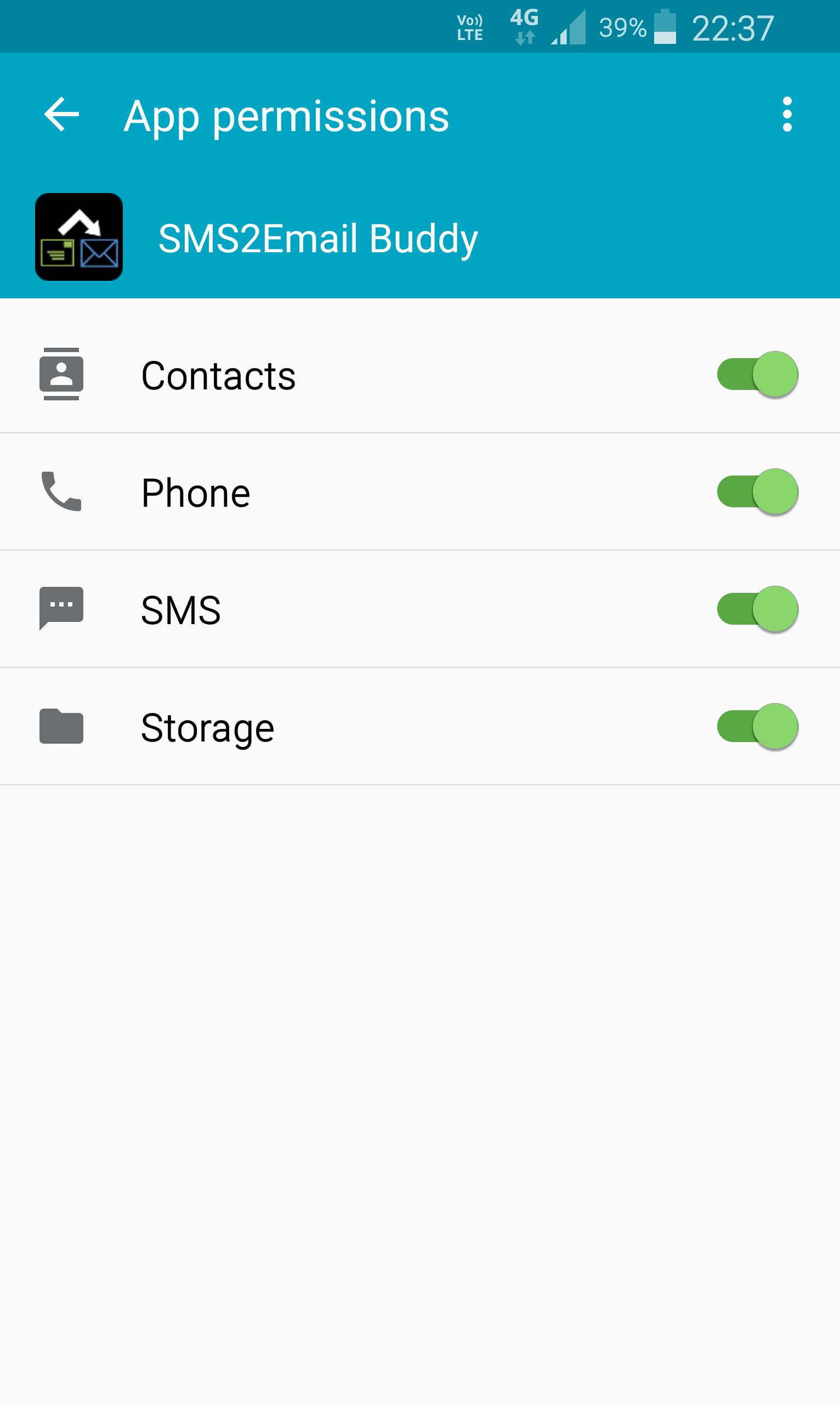840x1404 pixels.
Task: Click the battery indicator in the status bar
Action: (x=666, y=27)
